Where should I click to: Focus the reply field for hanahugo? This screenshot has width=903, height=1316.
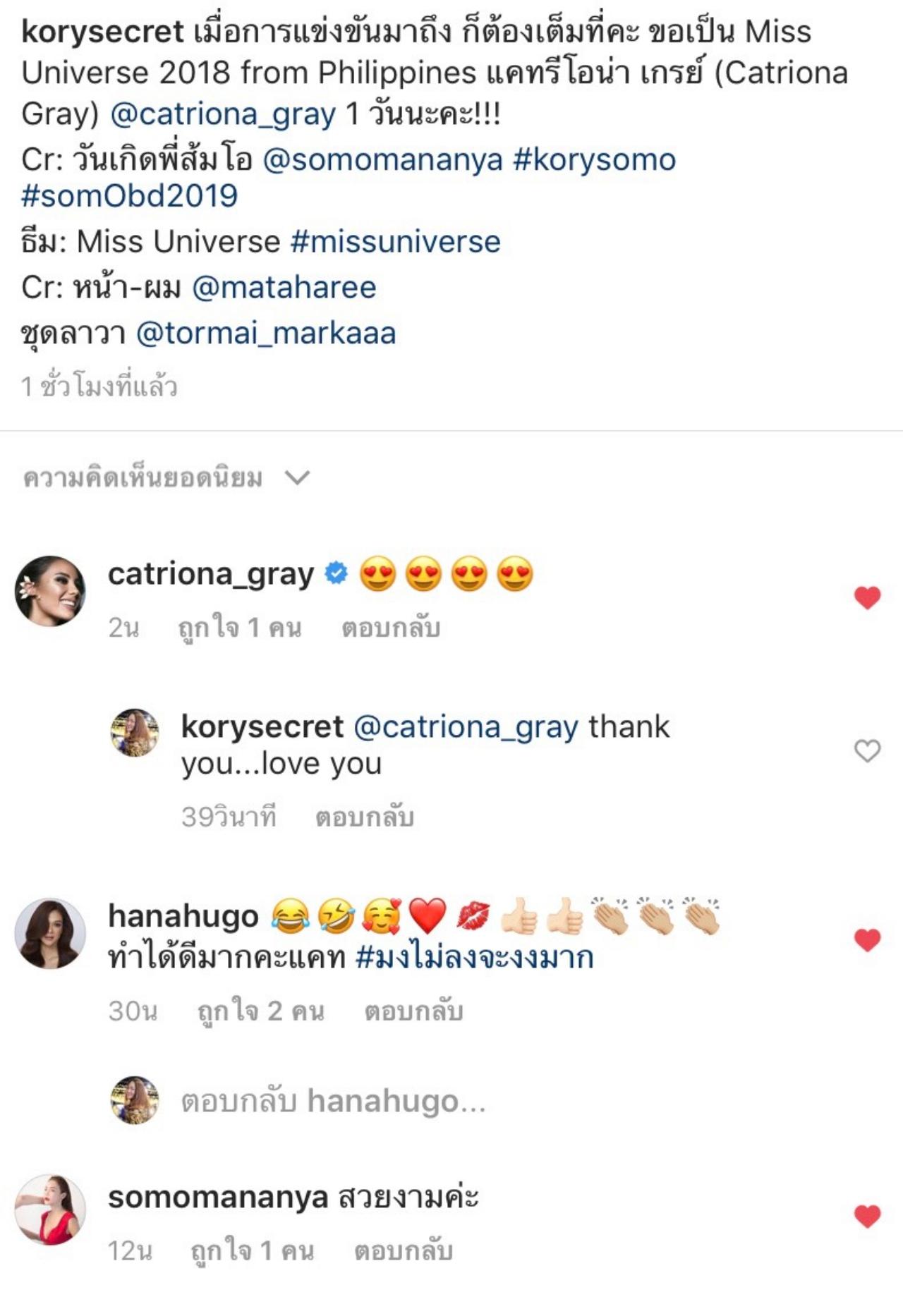[333, 1101]
